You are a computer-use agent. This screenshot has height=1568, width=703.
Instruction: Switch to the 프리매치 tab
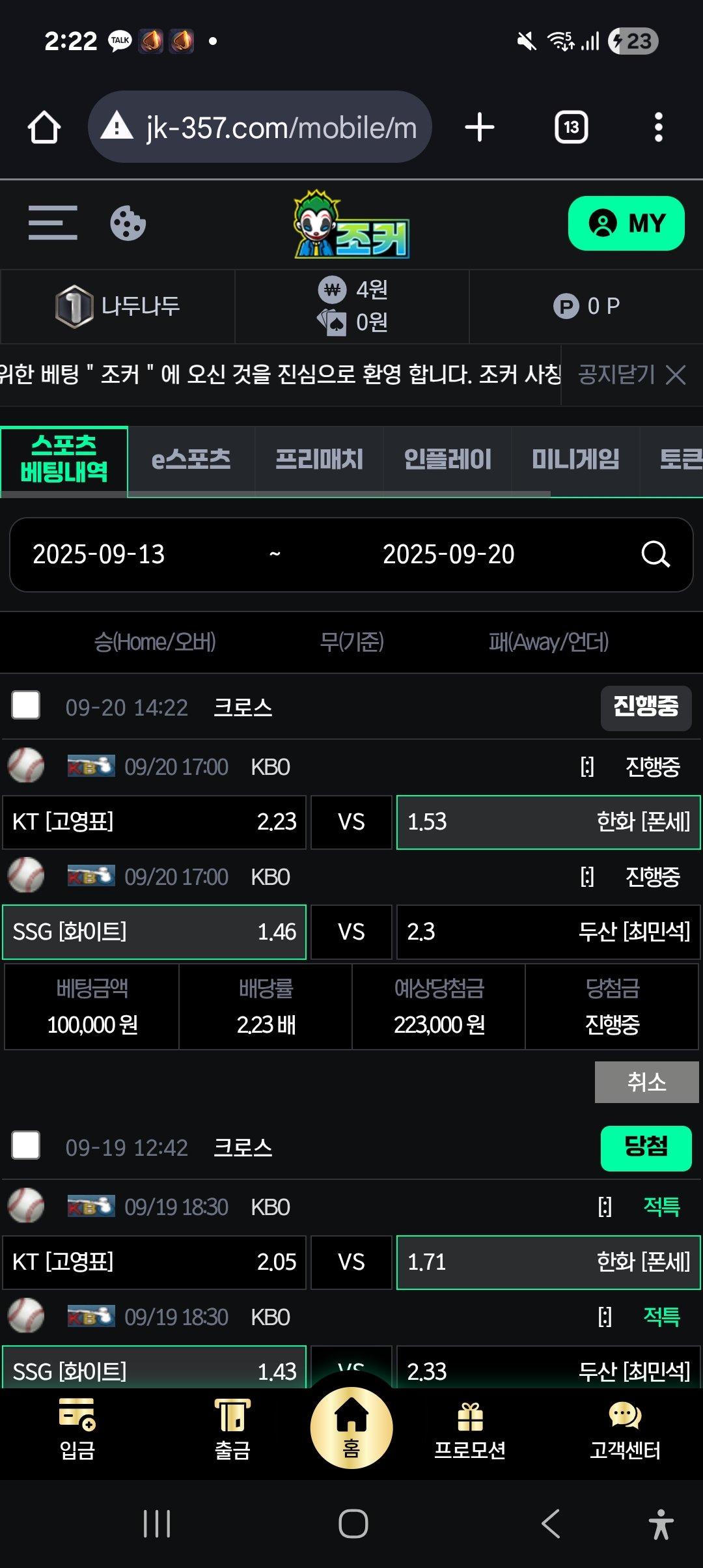[x=319, y=460]
